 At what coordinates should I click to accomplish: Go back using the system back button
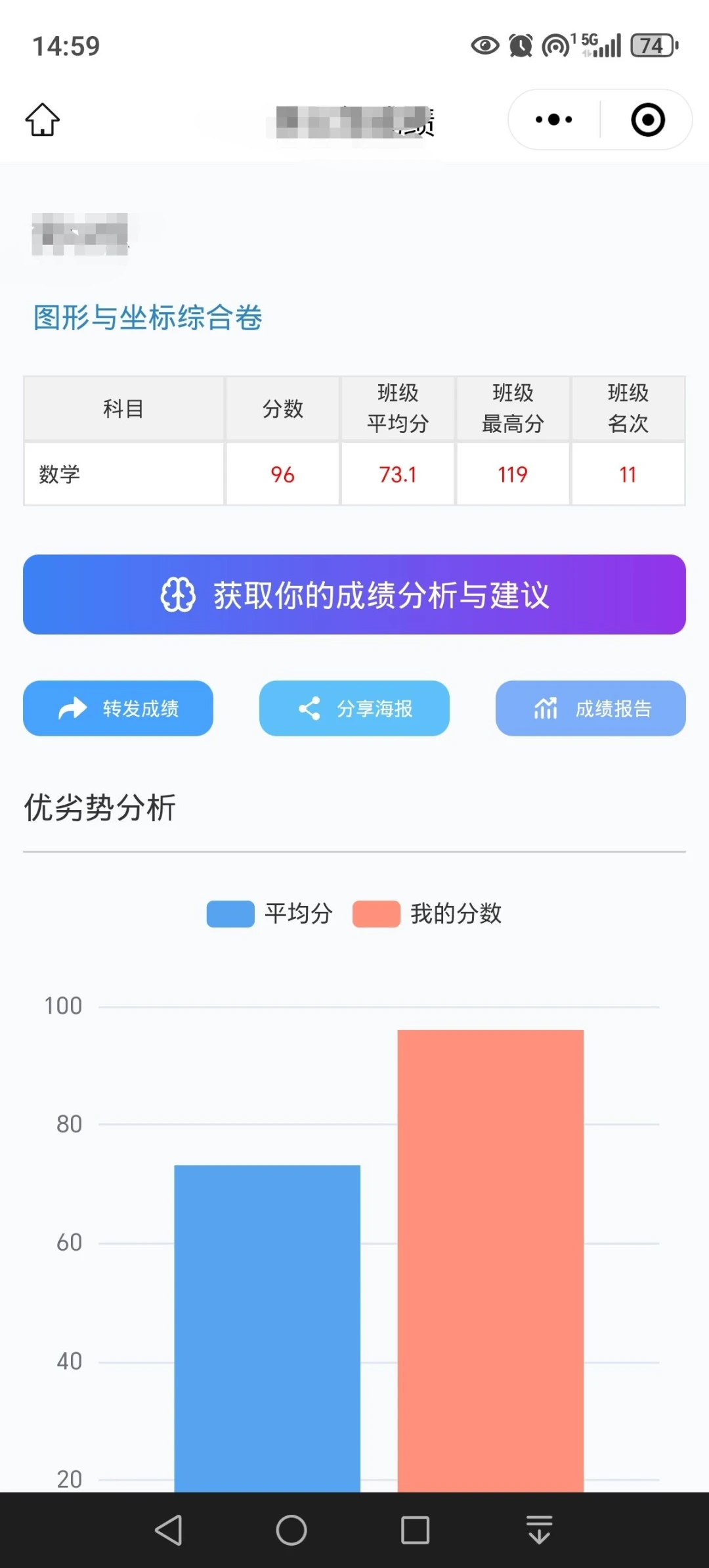[169, 1530]
